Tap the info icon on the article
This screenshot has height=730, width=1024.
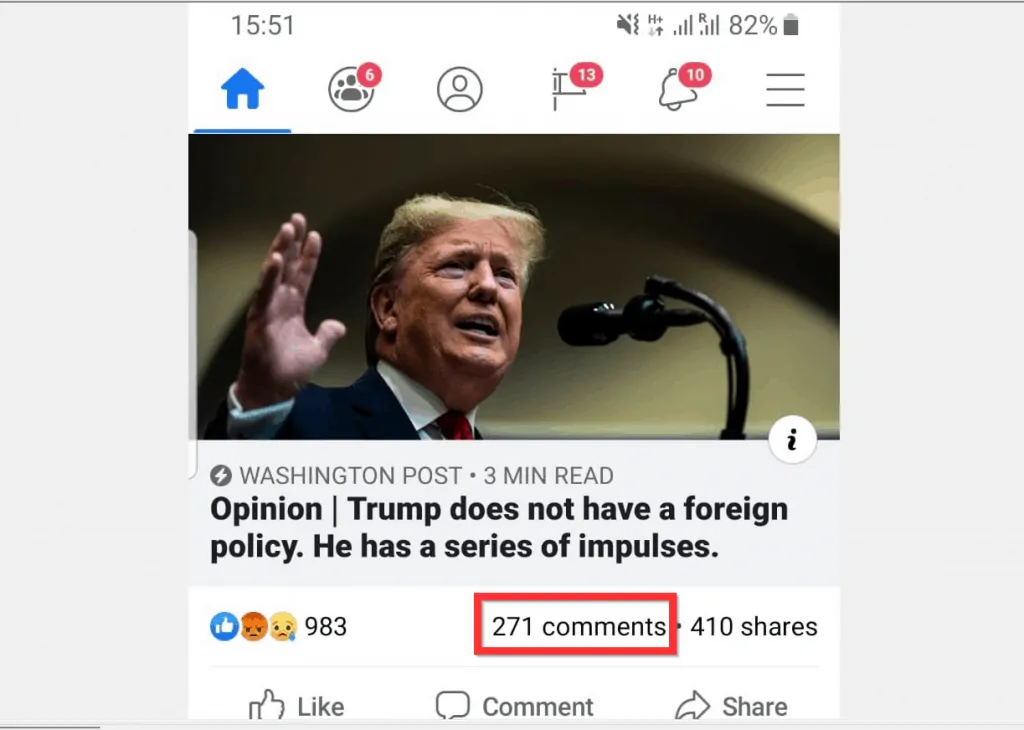(793, 440)
